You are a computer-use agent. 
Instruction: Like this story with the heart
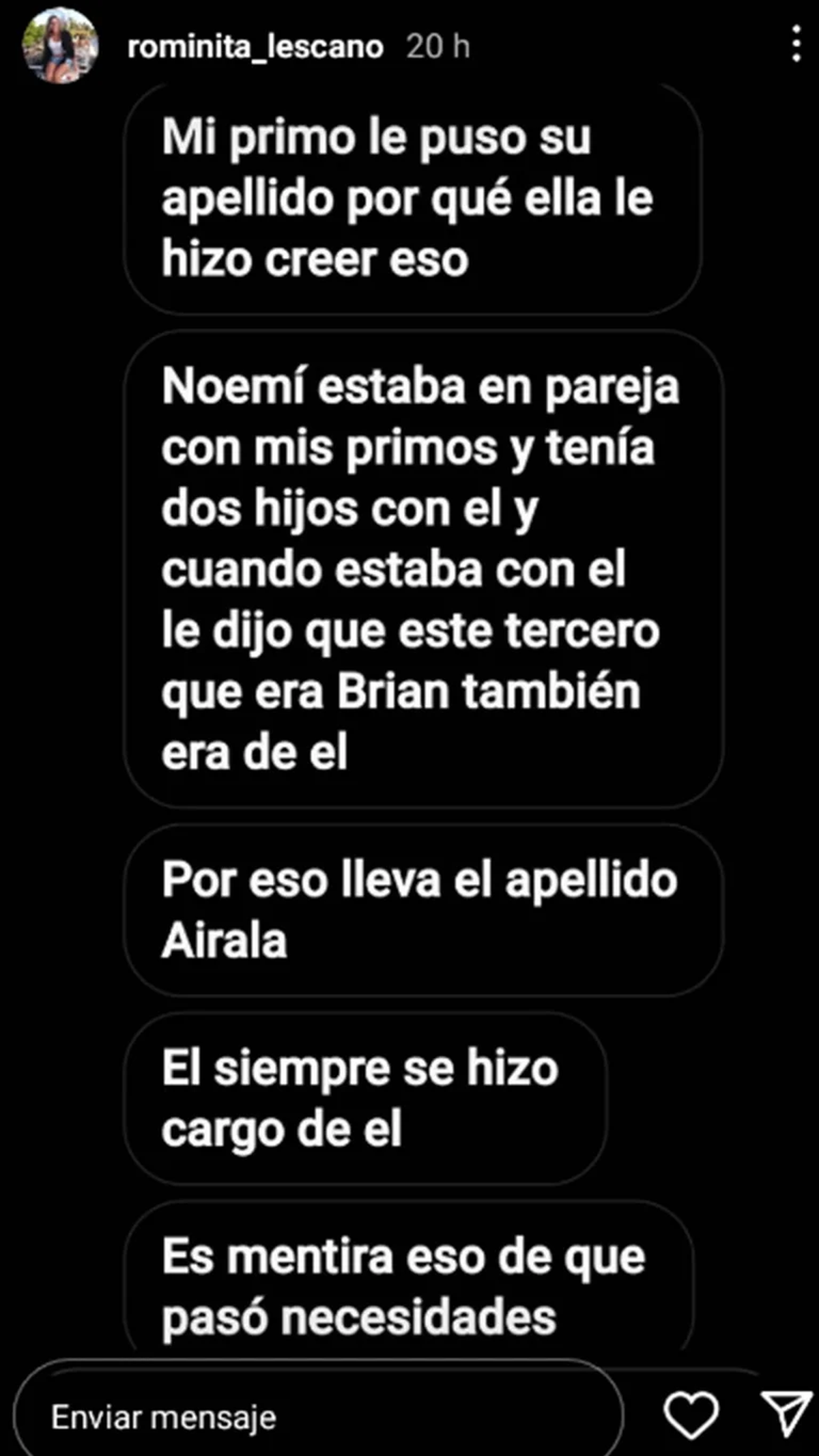point(691,1414)
